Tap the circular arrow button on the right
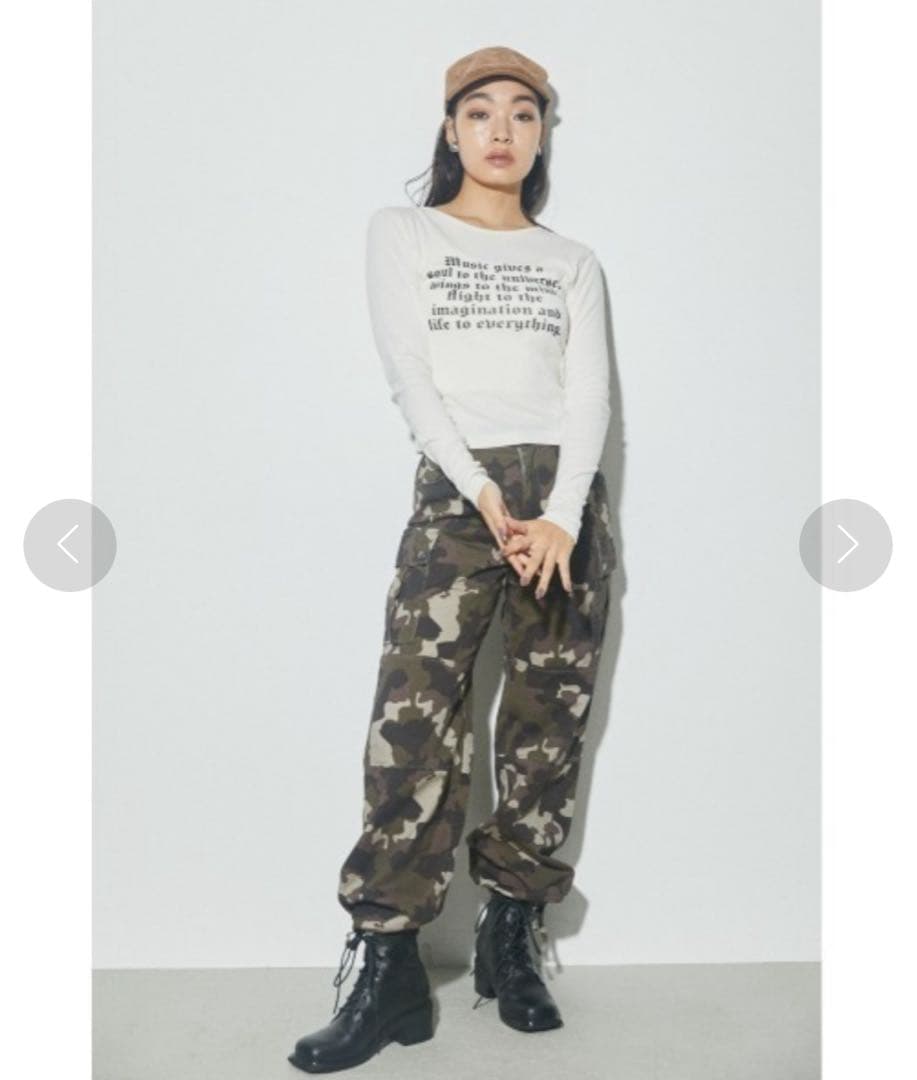 (846, 545)
